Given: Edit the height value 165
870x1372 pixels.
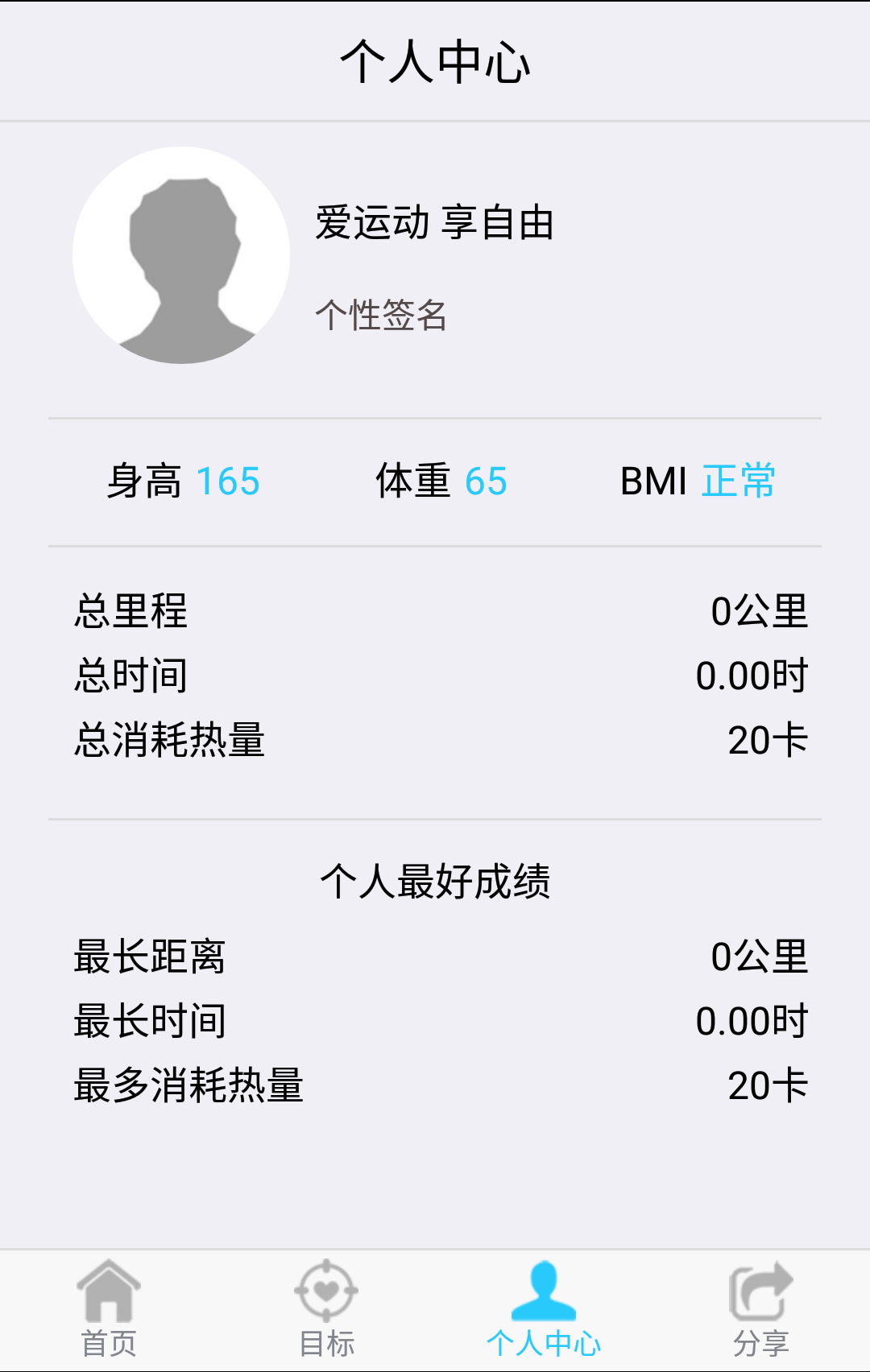Looking at the screenshot, I should [228, 481].
